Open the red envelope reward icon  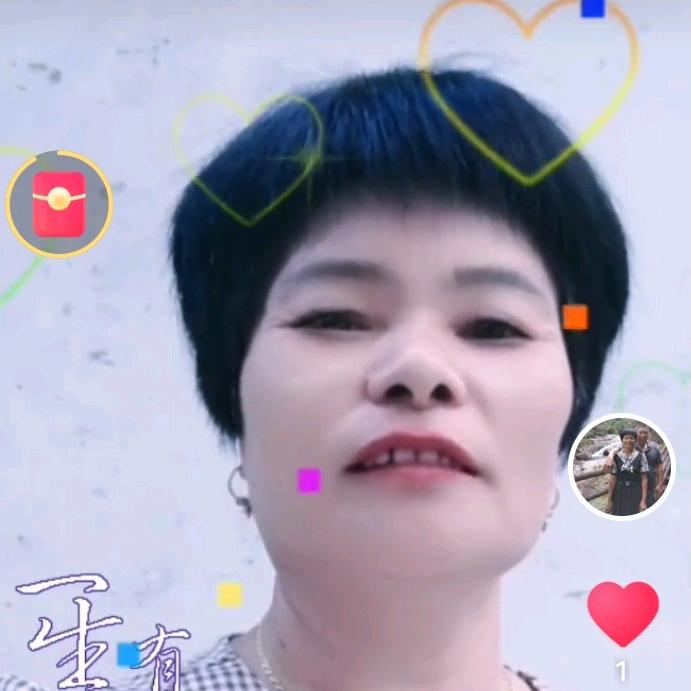[x=59, y=204]
